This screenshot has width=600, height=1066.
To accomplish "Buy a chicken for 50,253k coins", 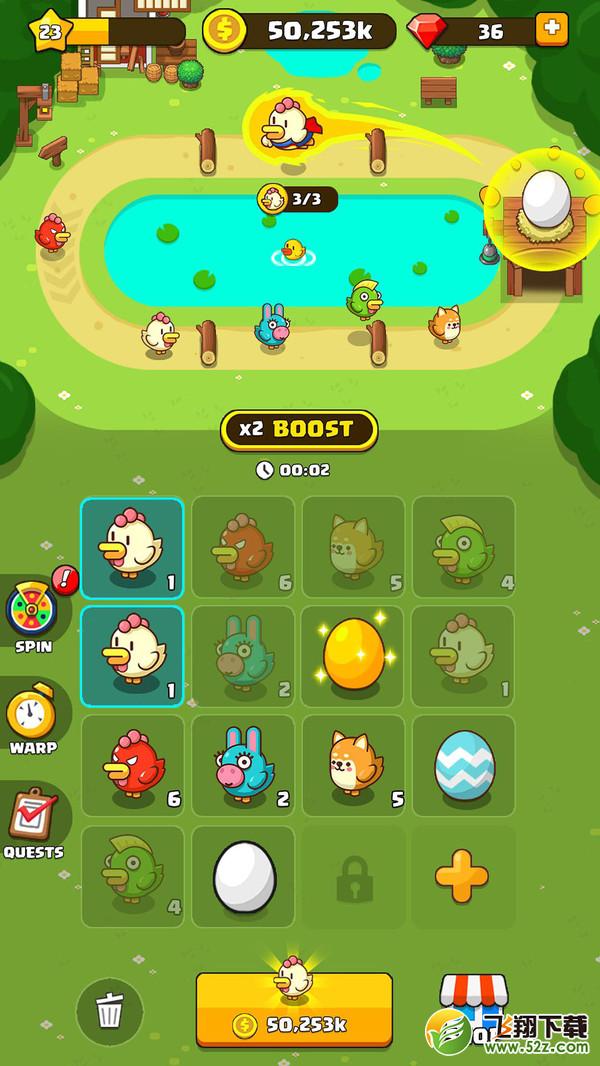I will pos(294,1010).
